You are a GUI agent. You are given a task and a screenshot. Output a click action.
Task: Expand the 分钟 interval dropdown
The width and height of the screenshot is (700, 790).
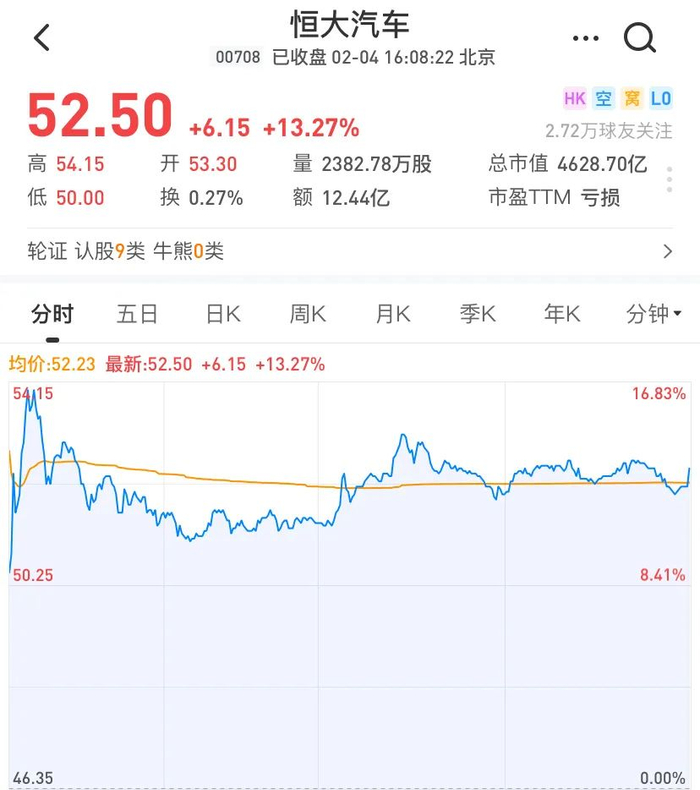coord(653,314)
